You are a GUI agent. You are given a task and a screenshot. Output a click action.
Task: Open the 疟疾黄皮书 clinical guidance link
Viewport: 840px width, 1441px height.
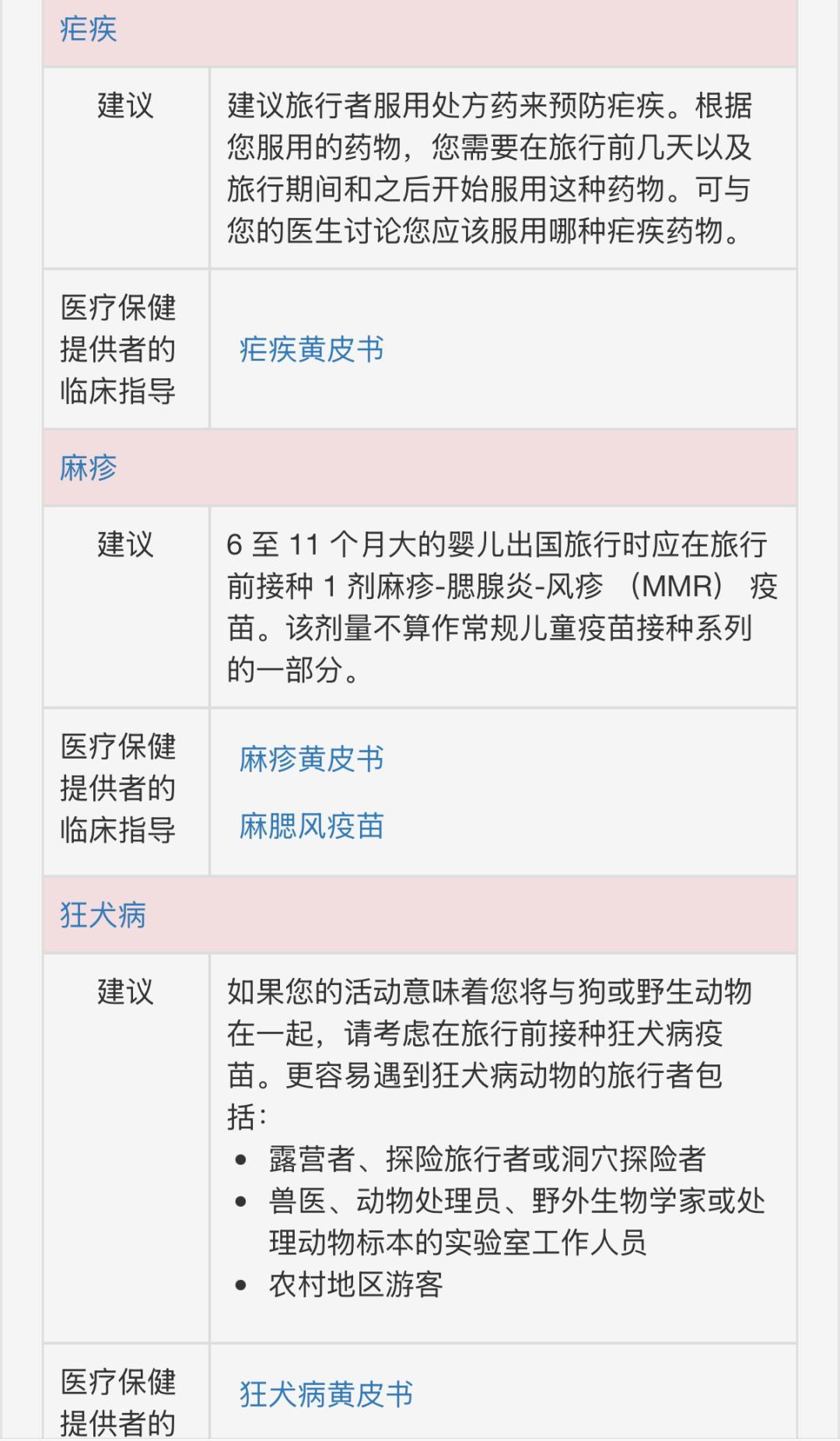(311, 349)
